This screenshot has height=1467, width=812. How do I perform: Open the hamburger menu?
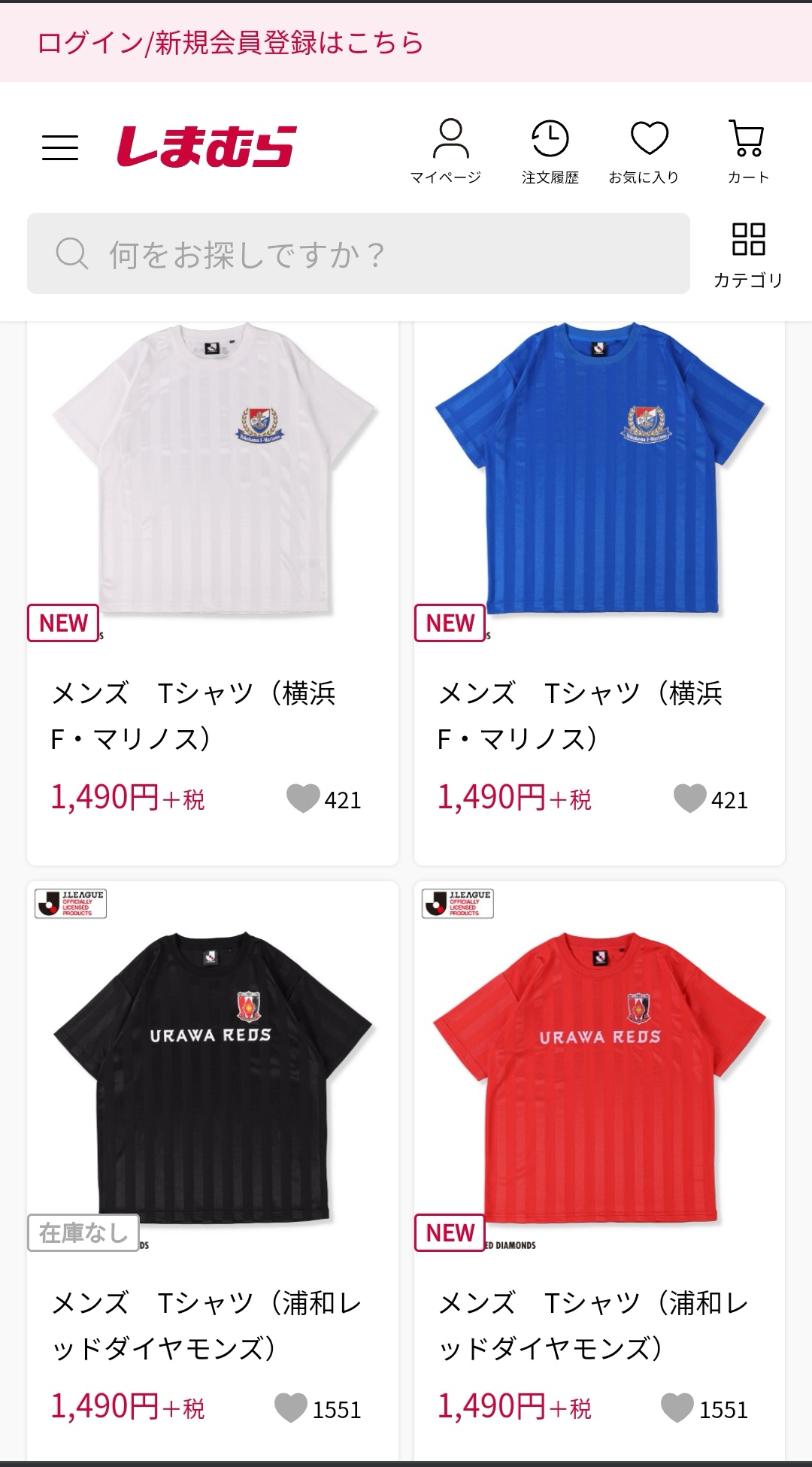coord(60,147)
